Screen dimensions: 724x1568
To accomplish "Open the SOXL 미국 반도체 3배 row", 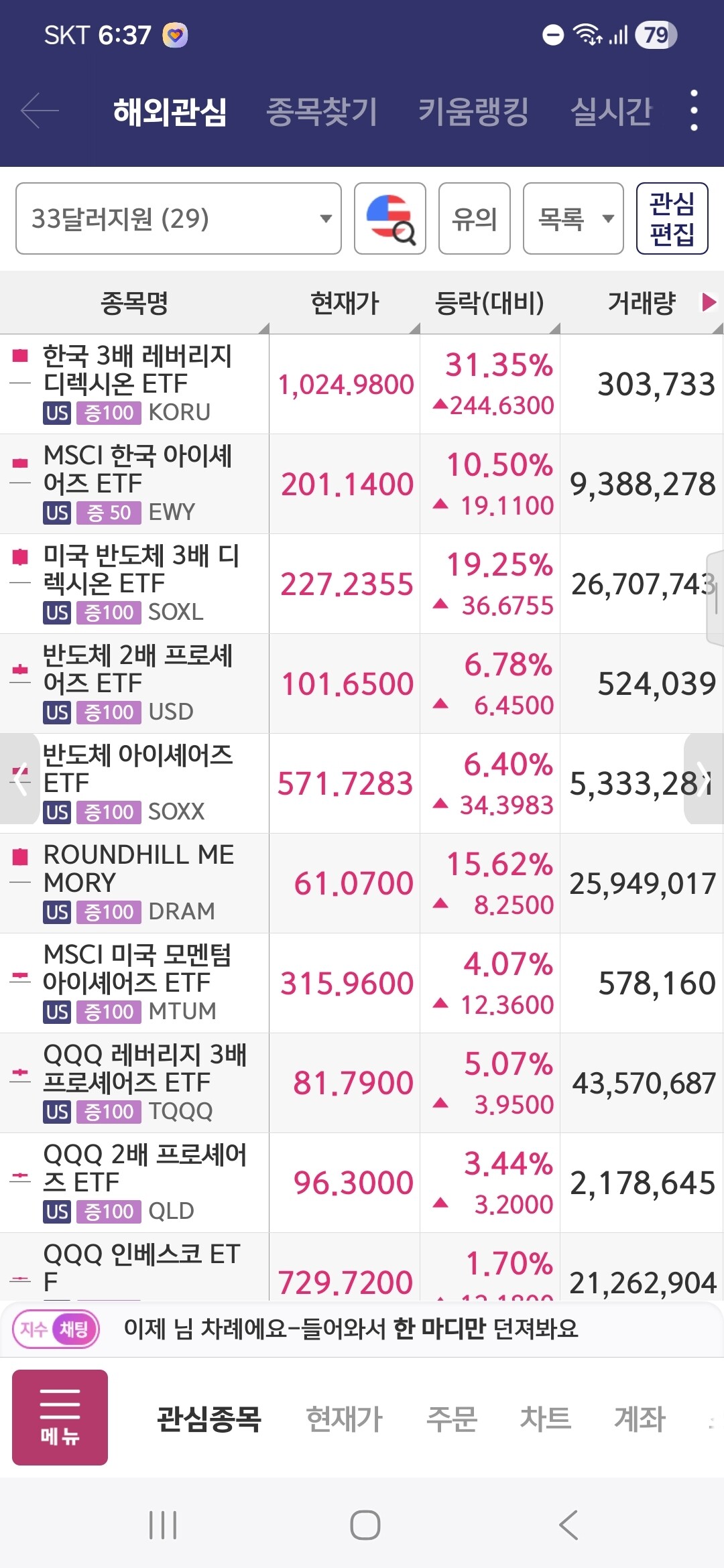I will click(362, 584).
